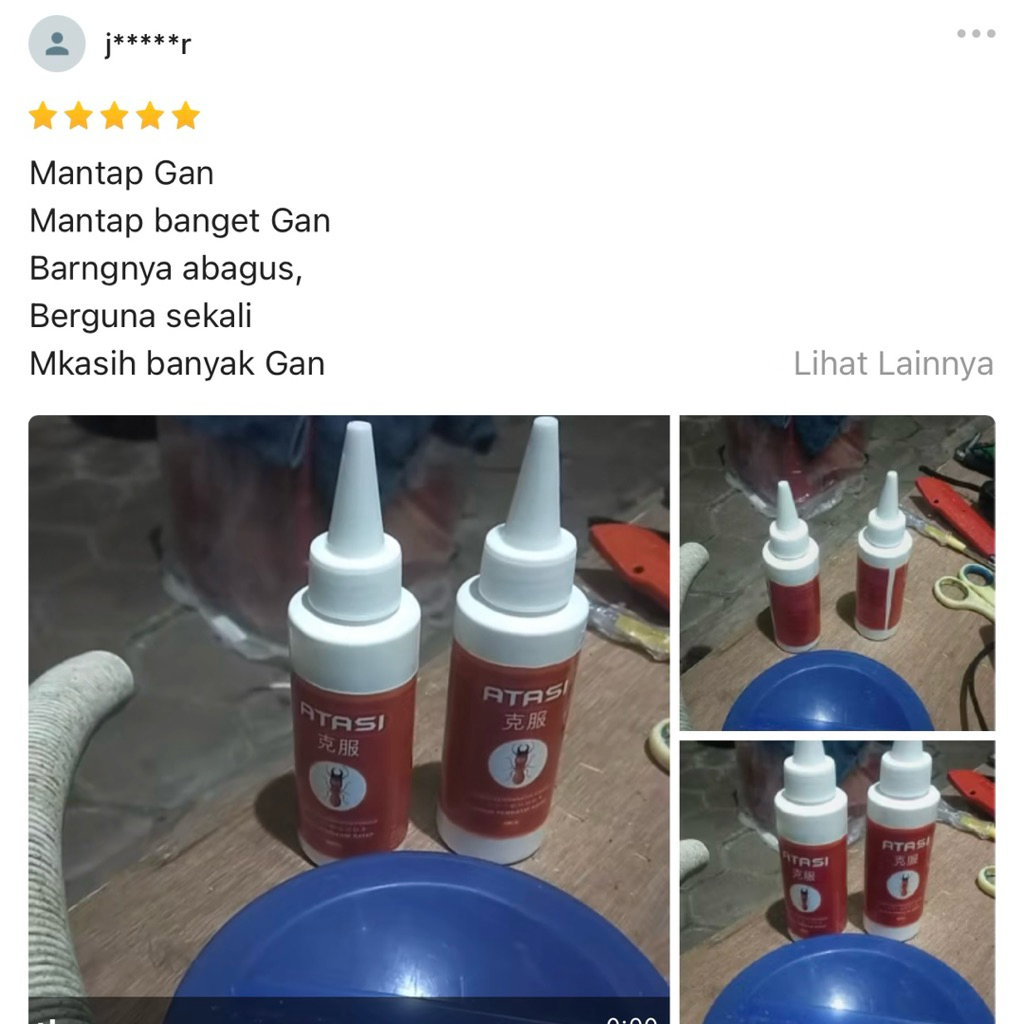Expand review with Lihat Lainnya

893,363
